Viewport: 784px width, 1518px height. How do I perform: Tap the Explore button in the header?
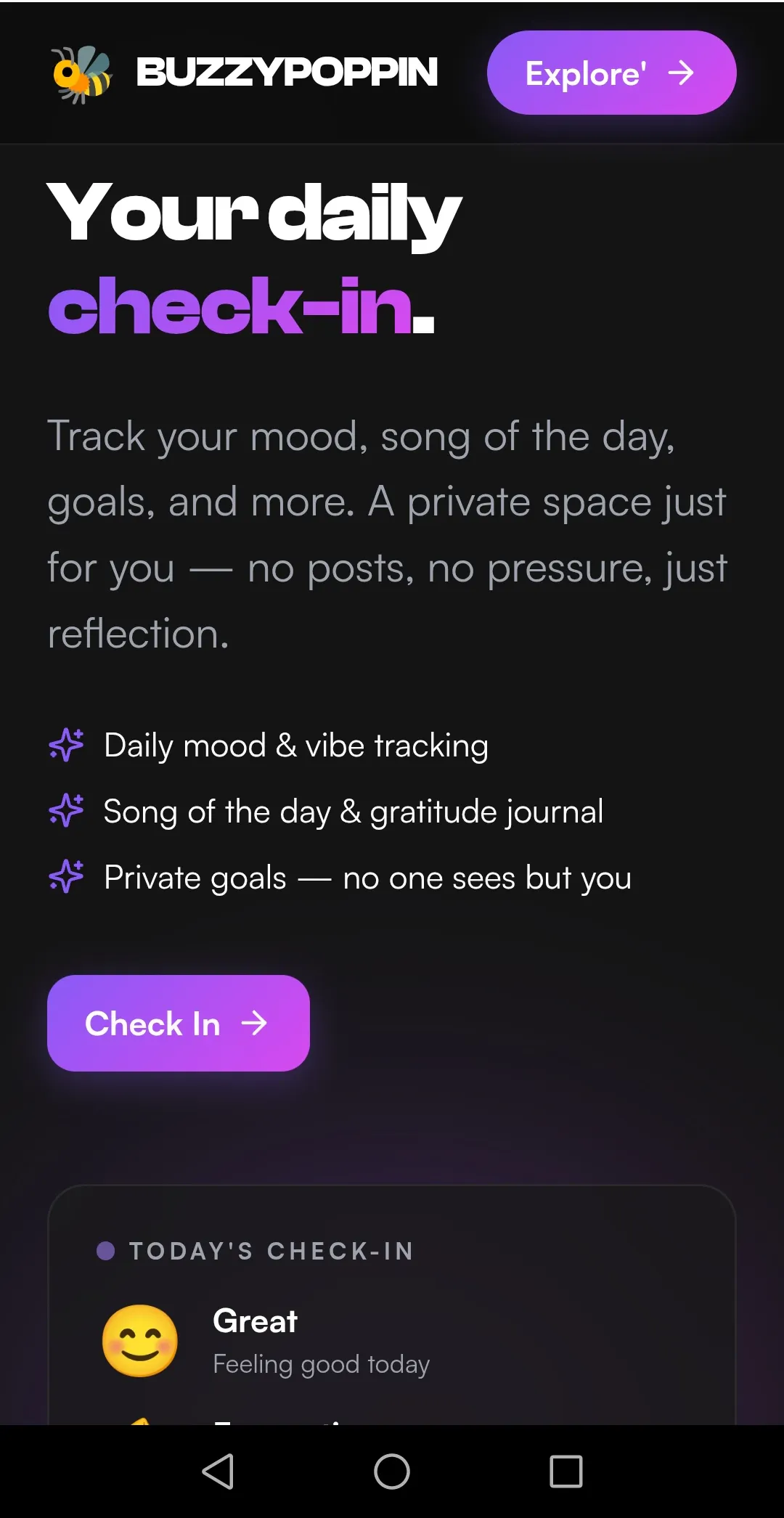[611, 73]
